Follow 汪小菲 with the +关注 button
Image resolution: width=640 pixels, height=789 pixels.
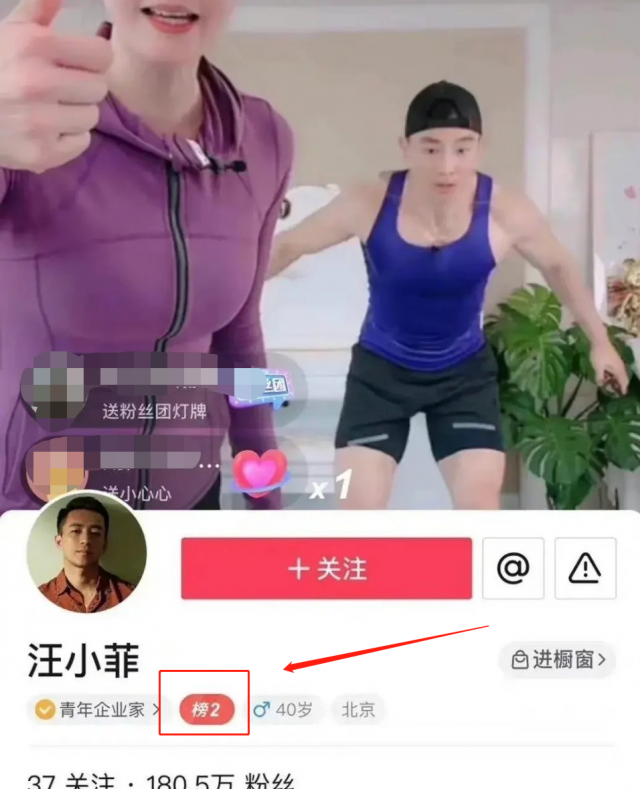(326, 569)
